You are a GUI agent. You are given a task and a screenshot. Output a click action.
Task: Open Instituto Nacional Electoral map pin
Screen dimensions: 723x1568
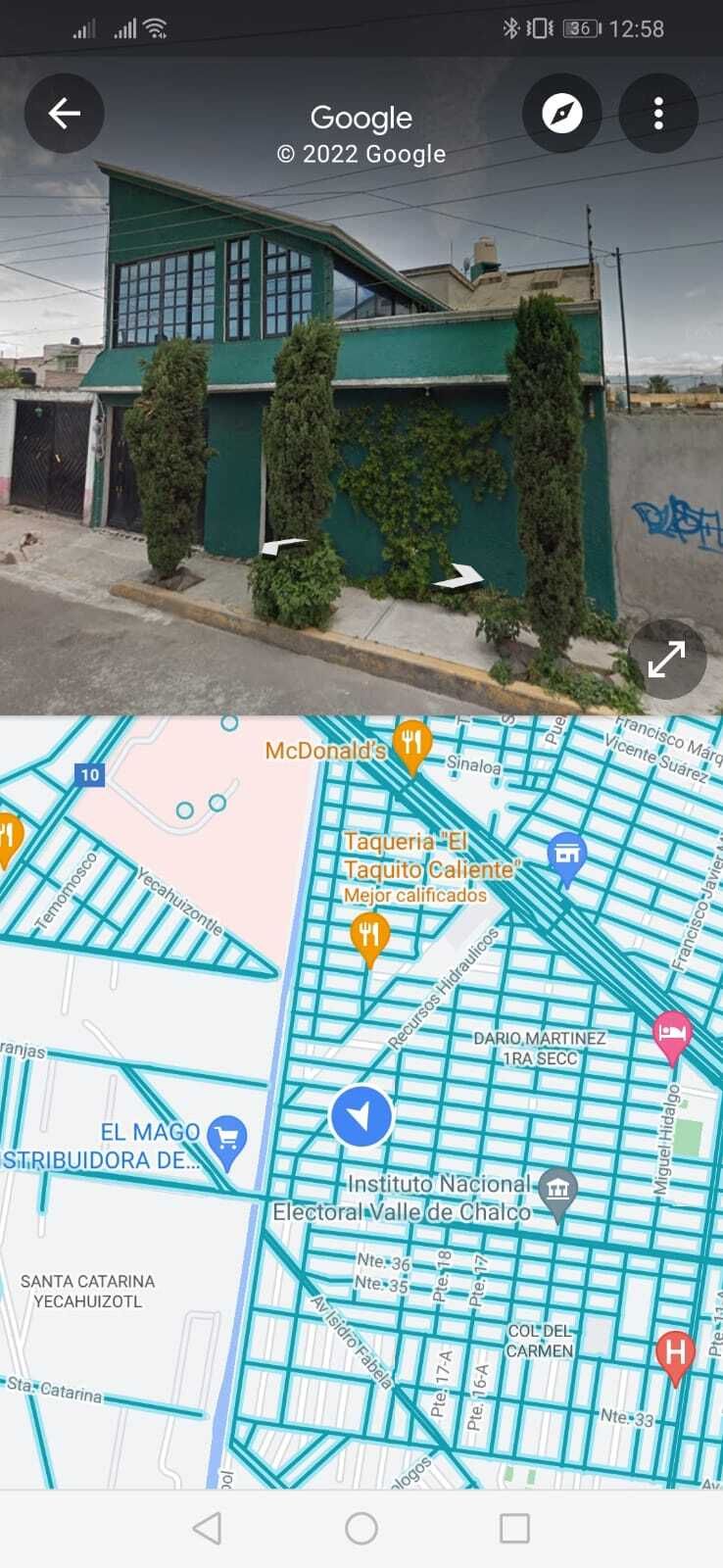point(558,1195)
